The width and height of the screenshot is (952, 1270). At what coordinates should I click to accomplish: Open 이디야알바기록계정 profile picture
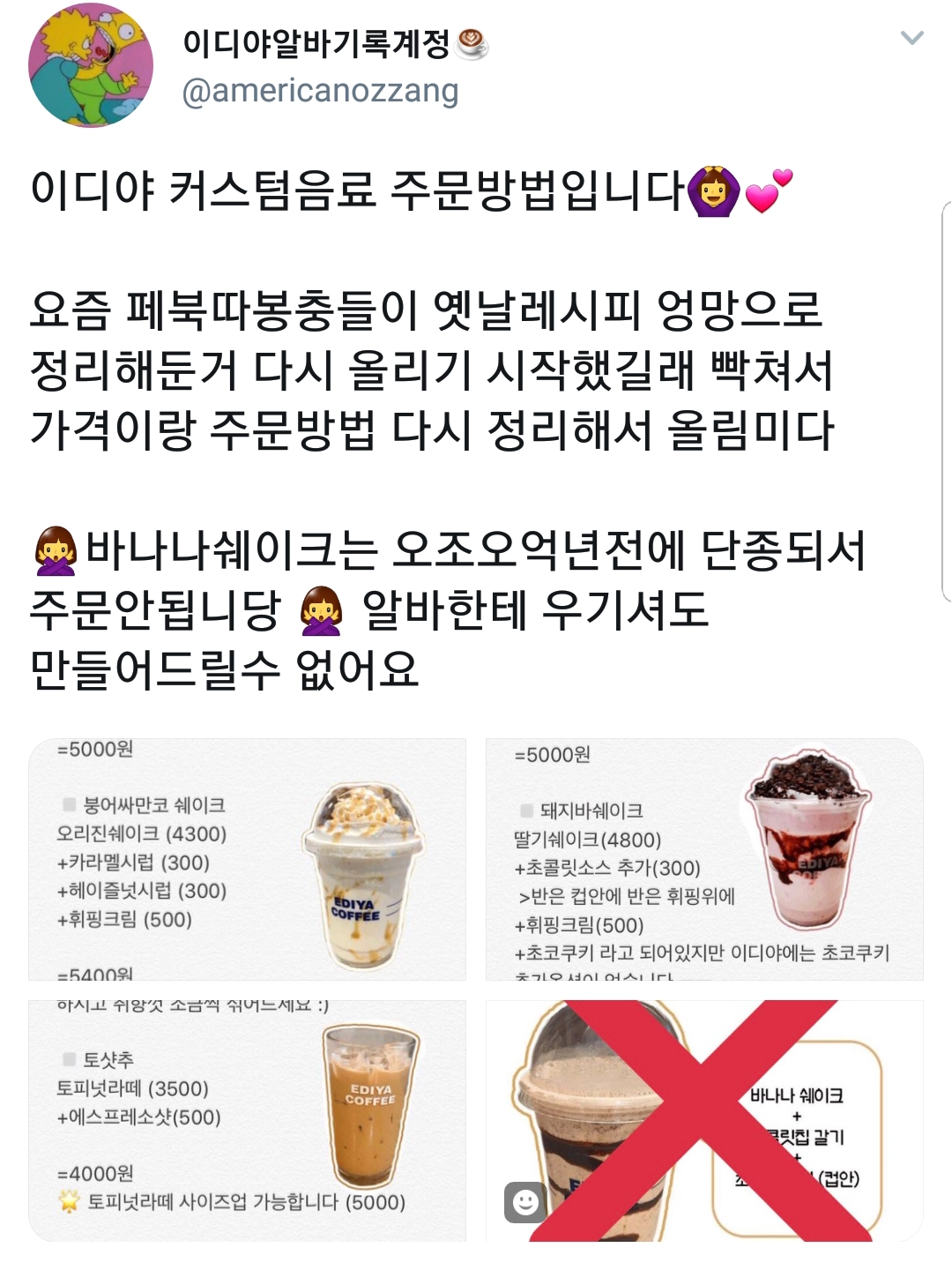[91, 66]
